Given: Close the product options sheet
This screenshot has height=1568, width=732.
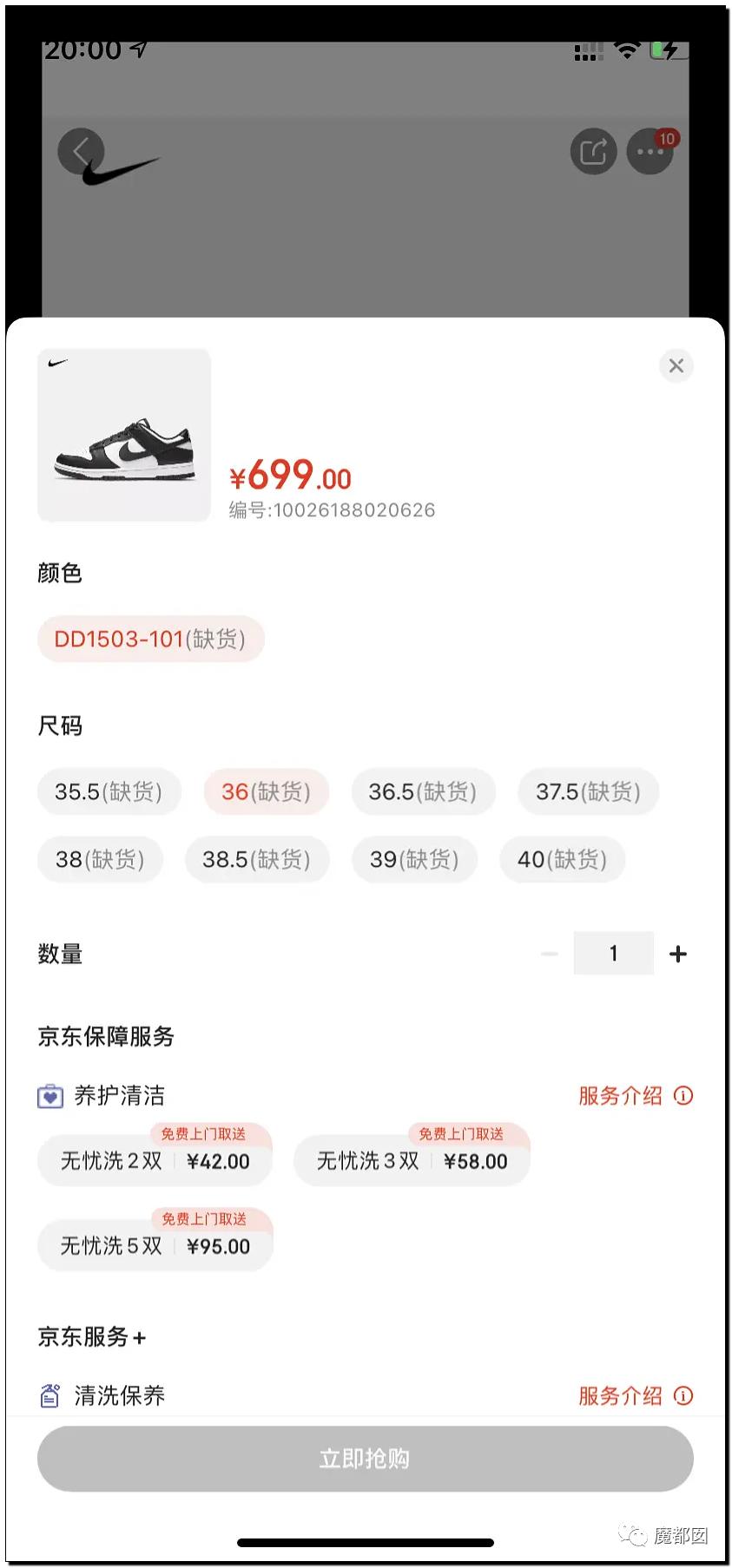Looking at the screenshot, I should 676,366.
